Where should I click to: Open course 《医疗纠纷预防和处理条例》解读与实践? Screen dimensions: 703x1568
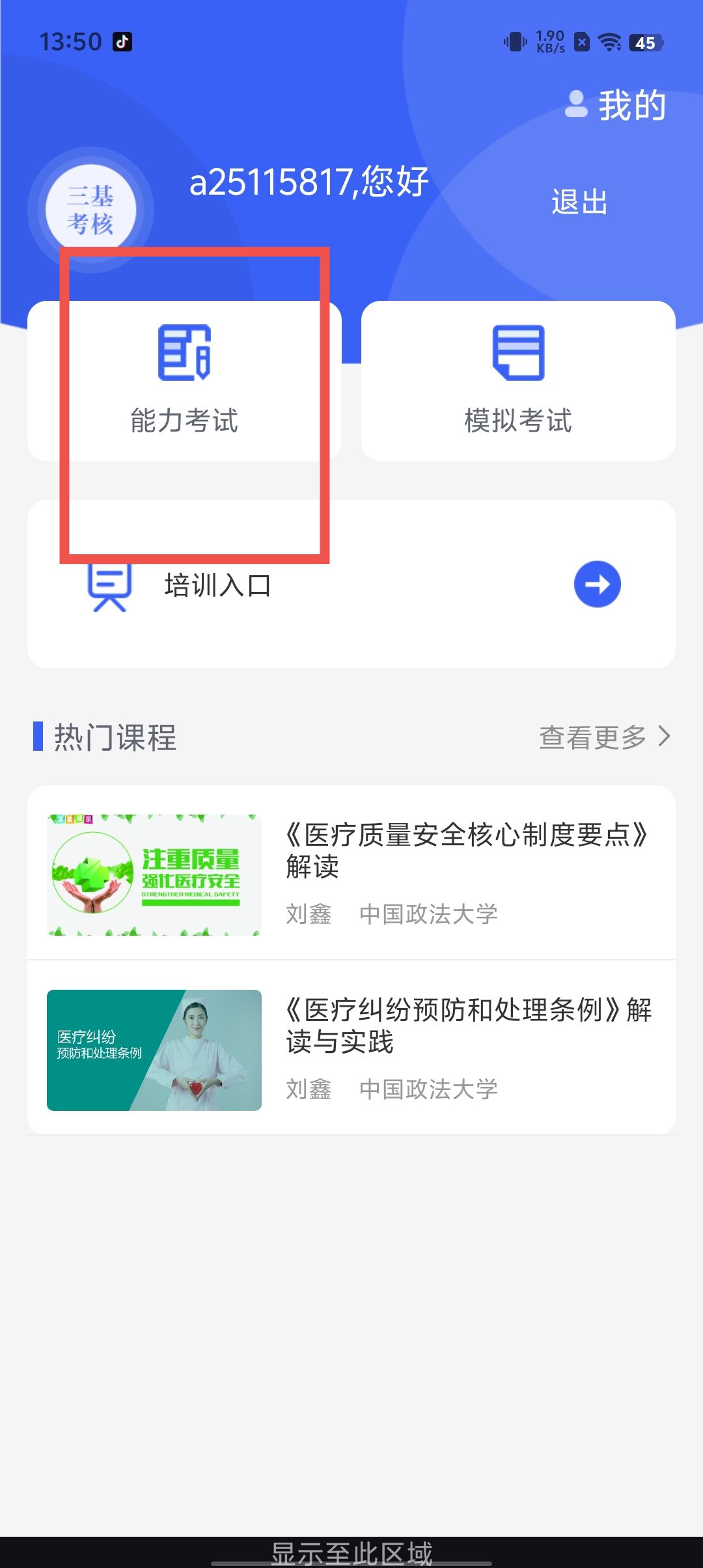pyautogui.click(x=351, y=1048)
